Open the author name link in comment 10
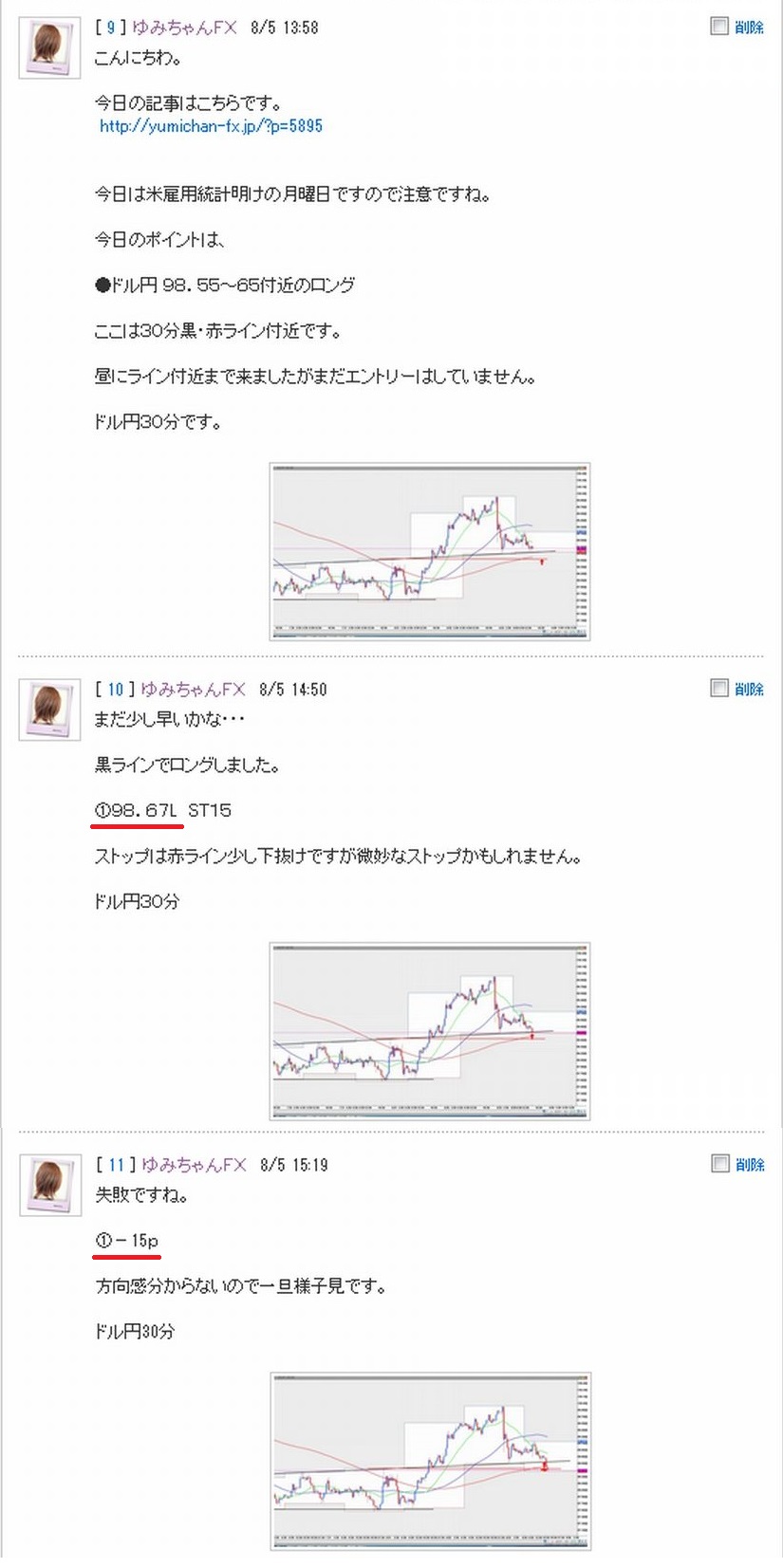This screenshot has height=1568, width=783. pyautogui.click(x=194, y=690)
